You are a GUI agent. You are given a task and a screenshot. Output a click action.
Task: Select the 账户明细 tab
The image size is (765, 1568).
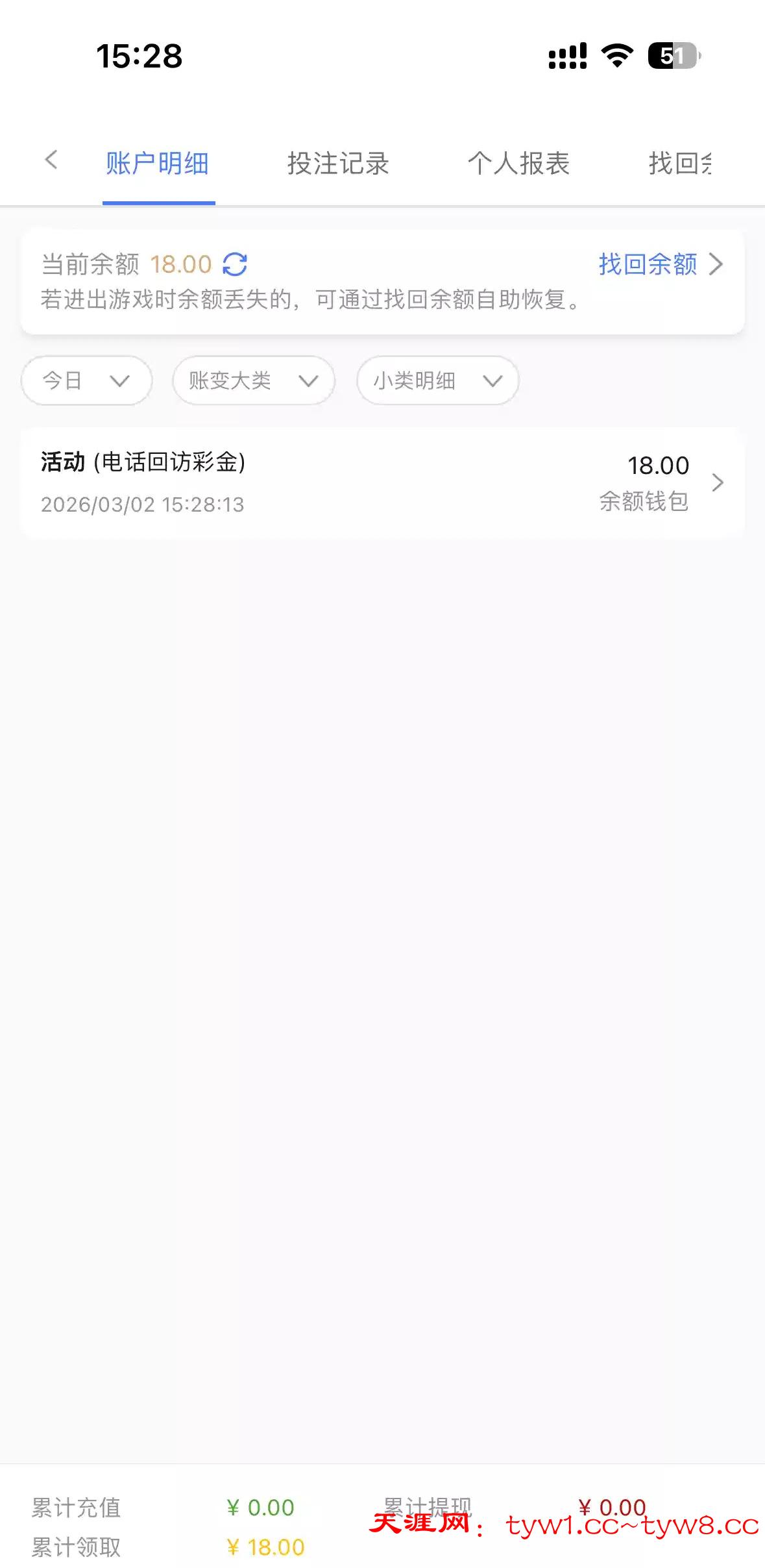pyautogui.click(x=158, y=164)
